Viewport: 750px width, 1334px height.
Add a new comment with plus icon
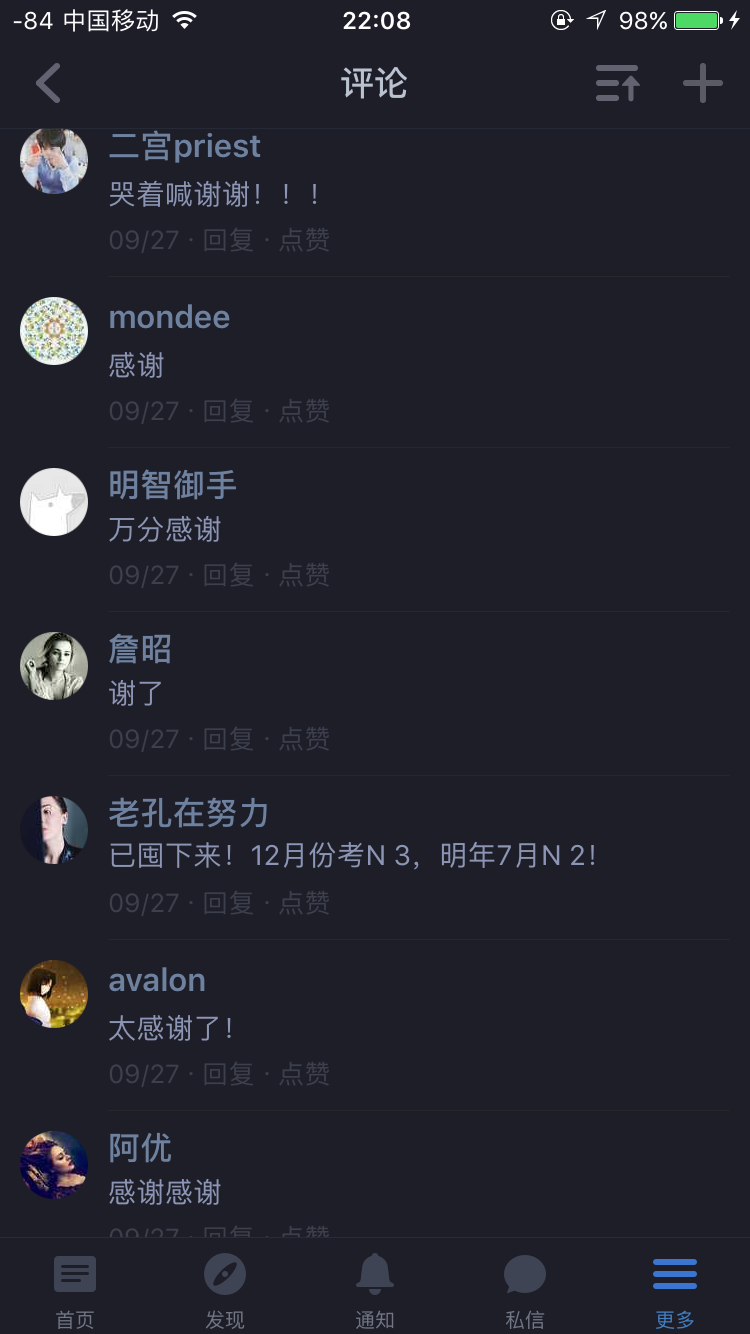[703, 83]
